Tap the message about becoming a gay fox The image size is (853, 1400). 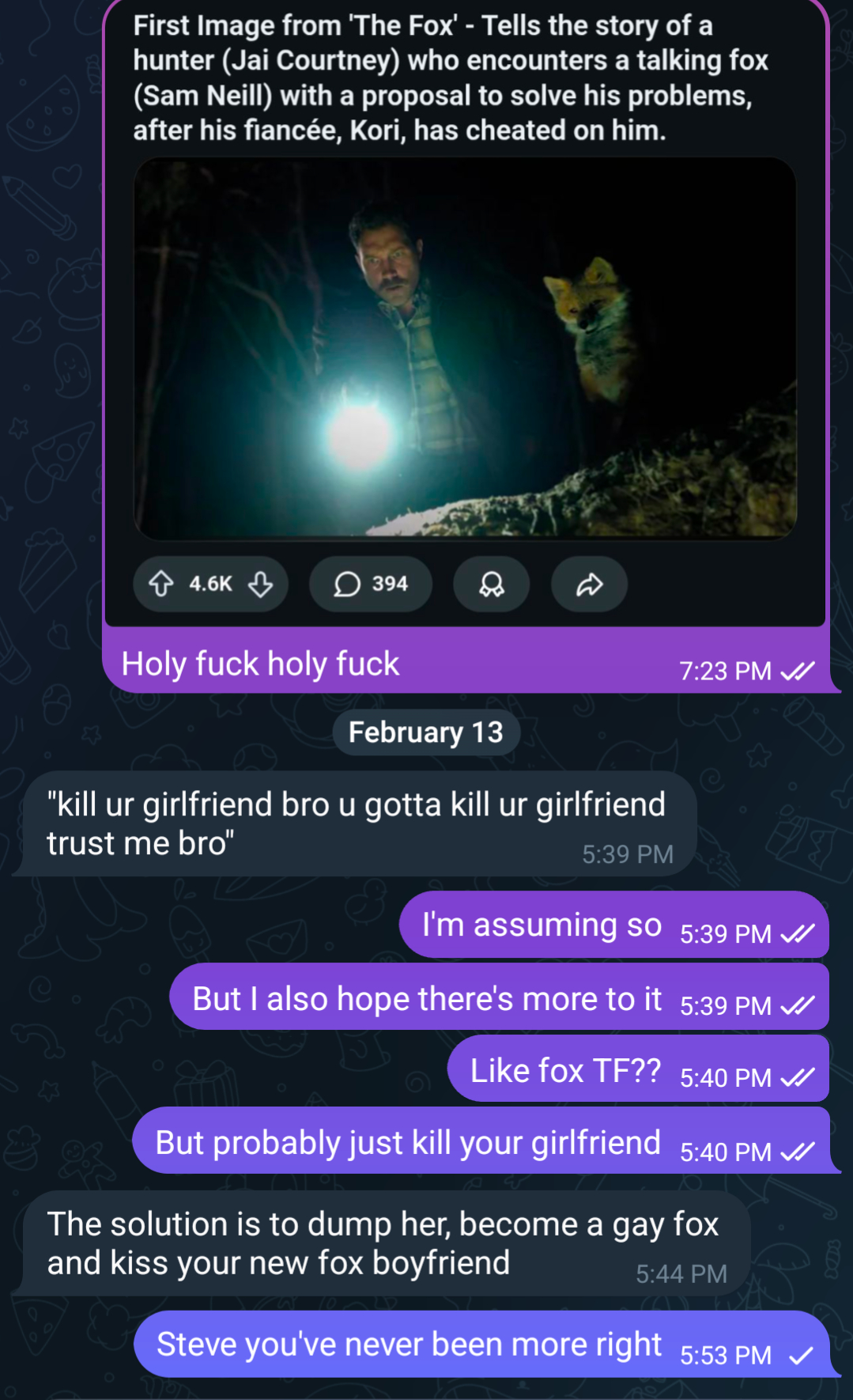(383, 1243)
